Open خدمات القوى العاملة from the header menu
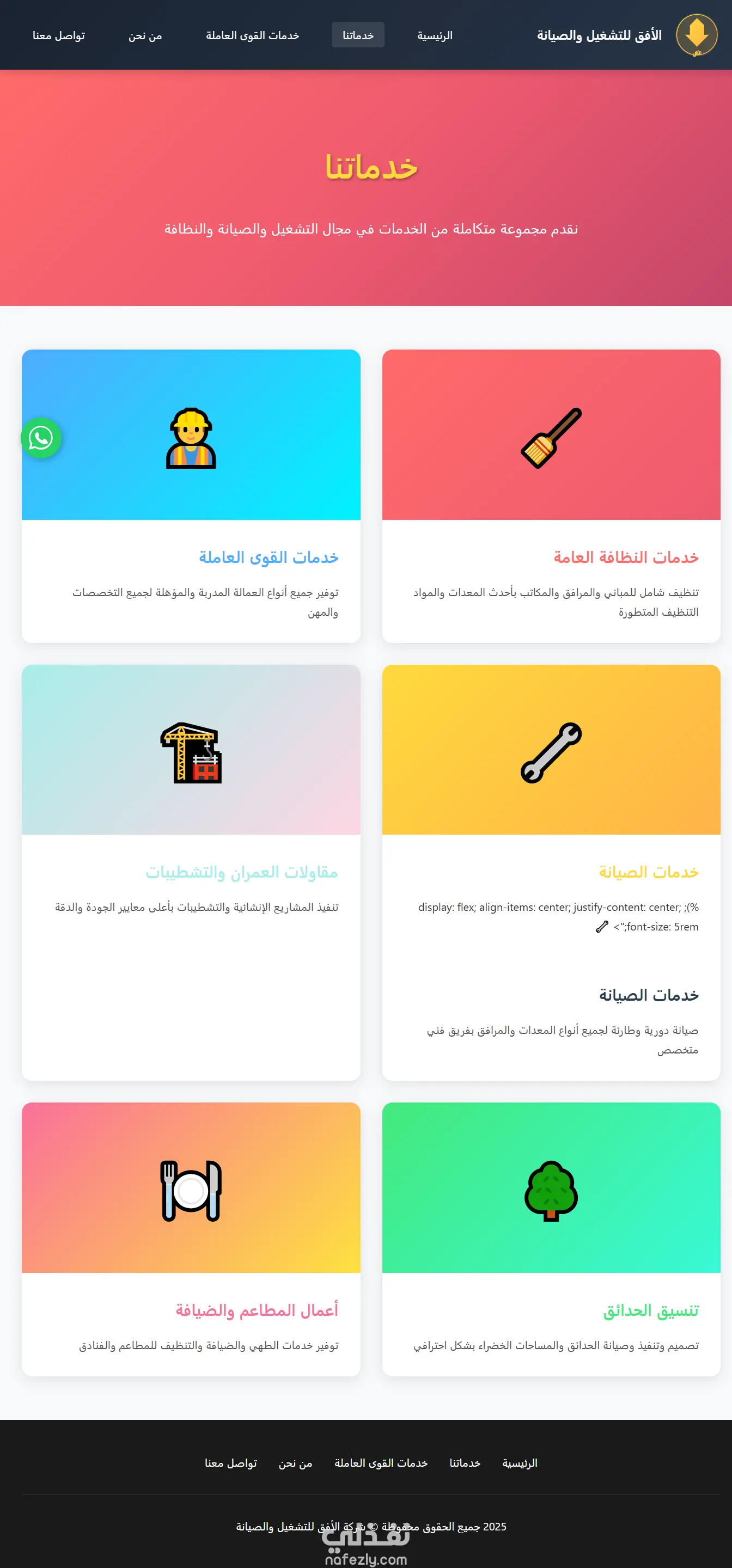732x1568 pixels. point(252,35)
